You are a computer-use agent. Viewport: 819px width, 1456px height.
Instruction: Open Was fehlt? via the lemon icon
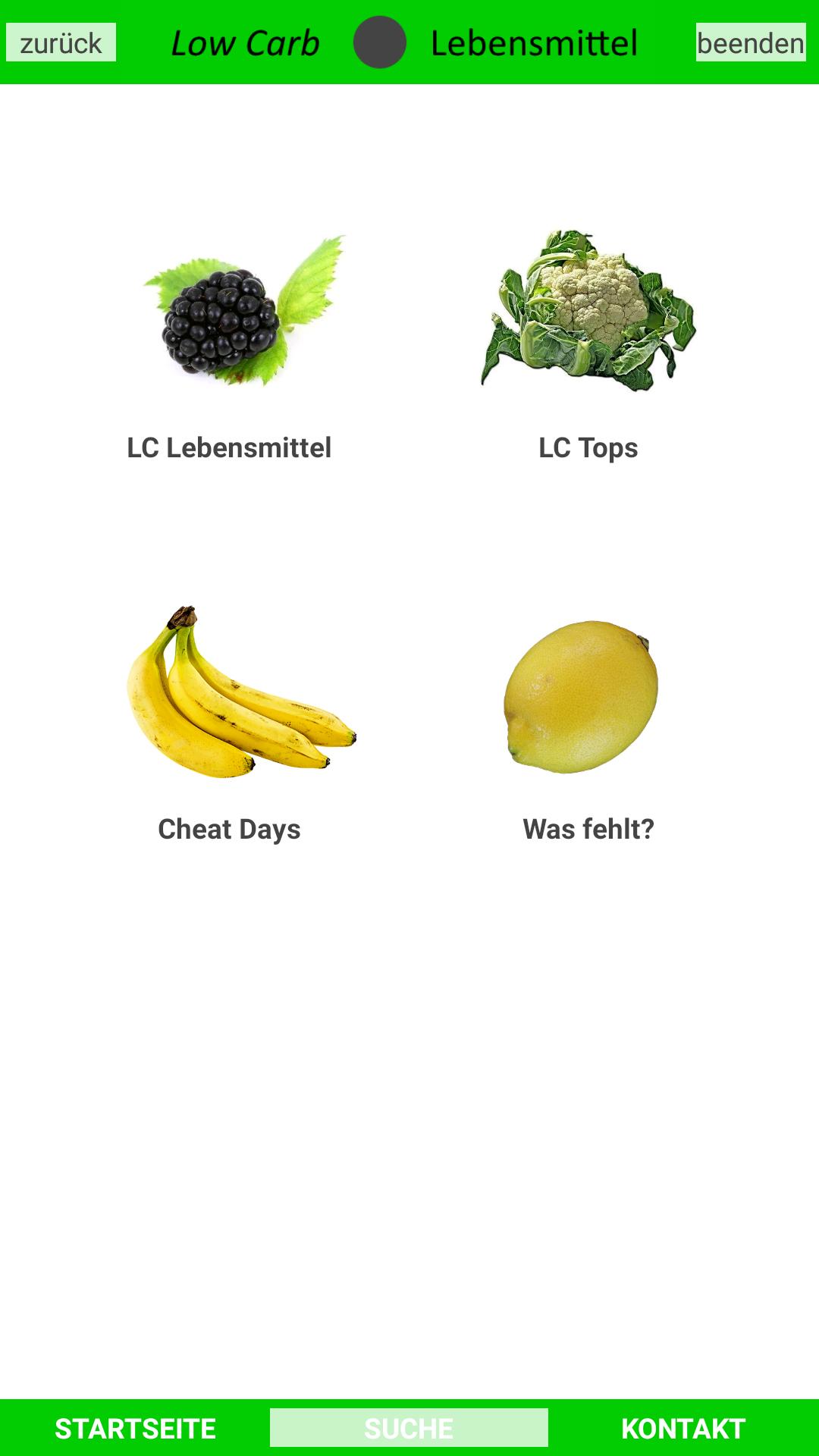point(584,698)
